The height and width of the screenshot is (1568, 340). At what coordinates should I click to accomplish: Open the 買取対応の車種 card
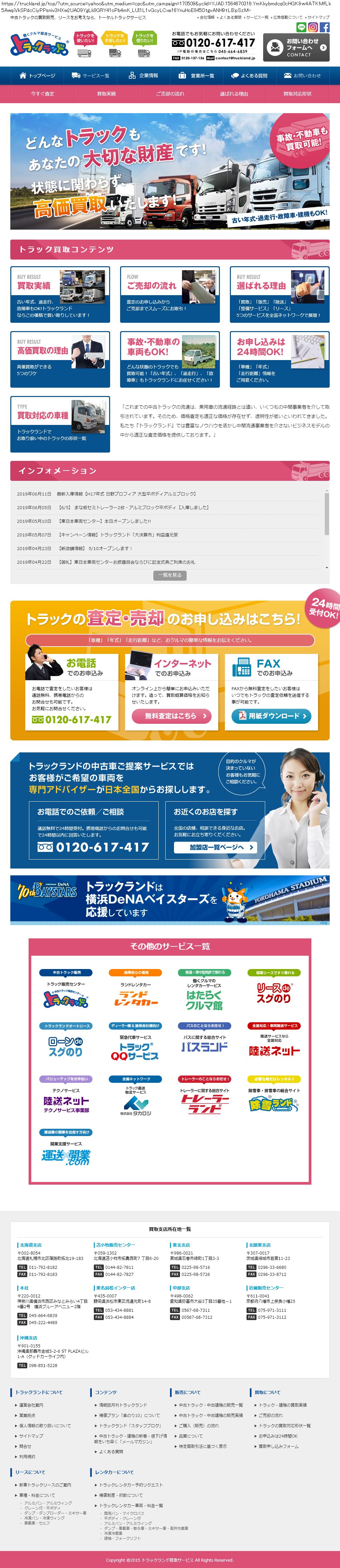(x=60, y=424)
